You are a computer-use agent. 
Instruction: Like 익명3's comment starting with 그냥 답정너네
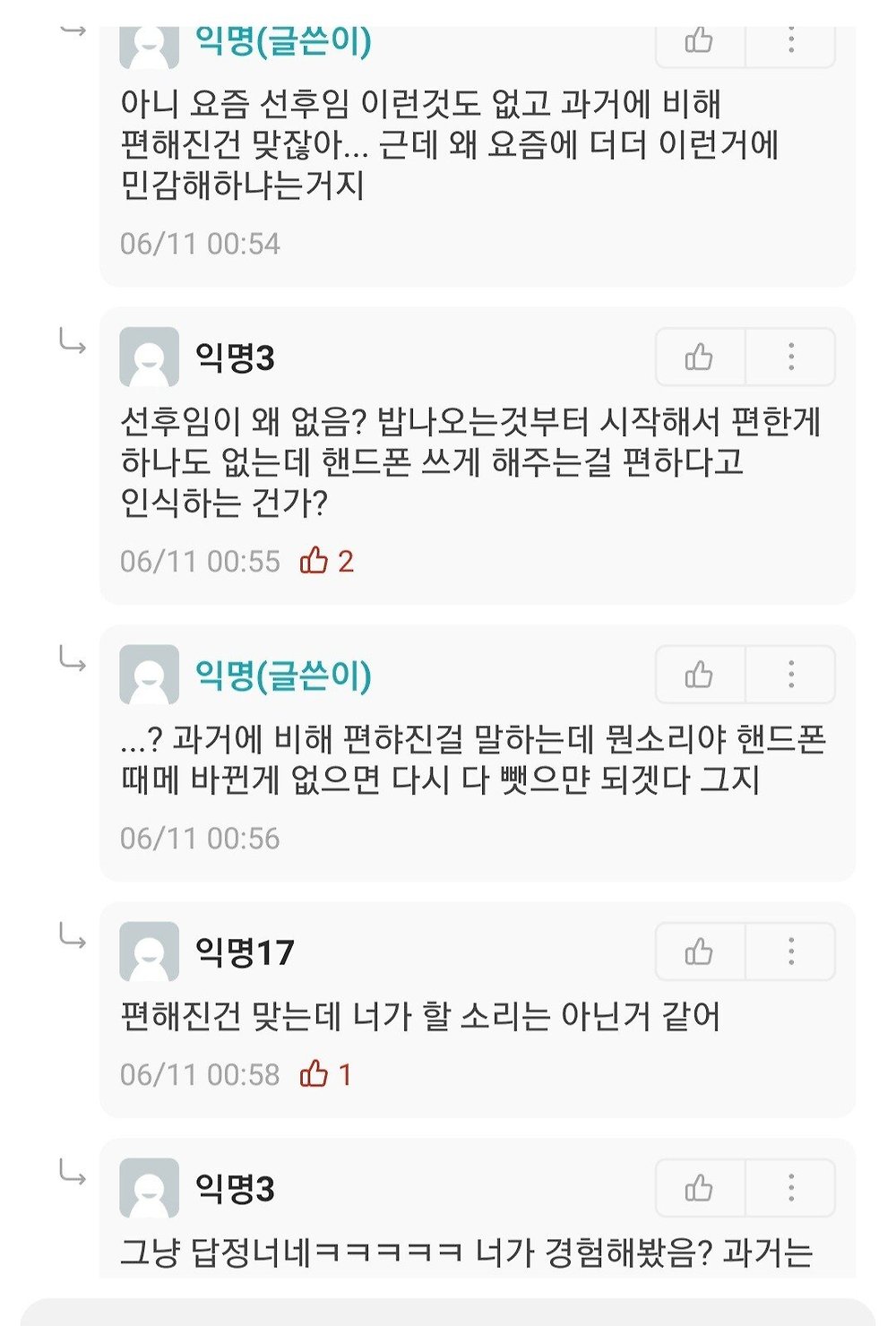click(x=700, y=1188)
